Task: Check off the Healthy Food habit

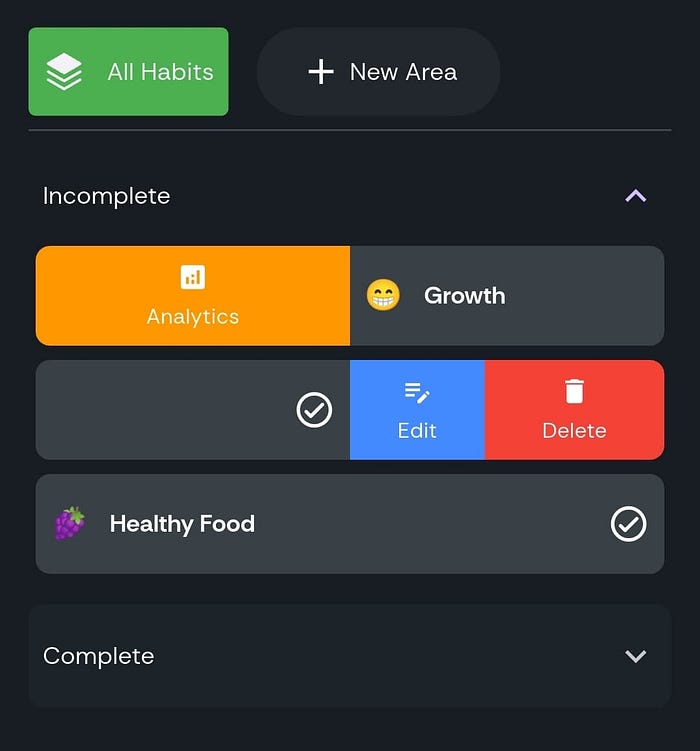Action: (628, 524)
